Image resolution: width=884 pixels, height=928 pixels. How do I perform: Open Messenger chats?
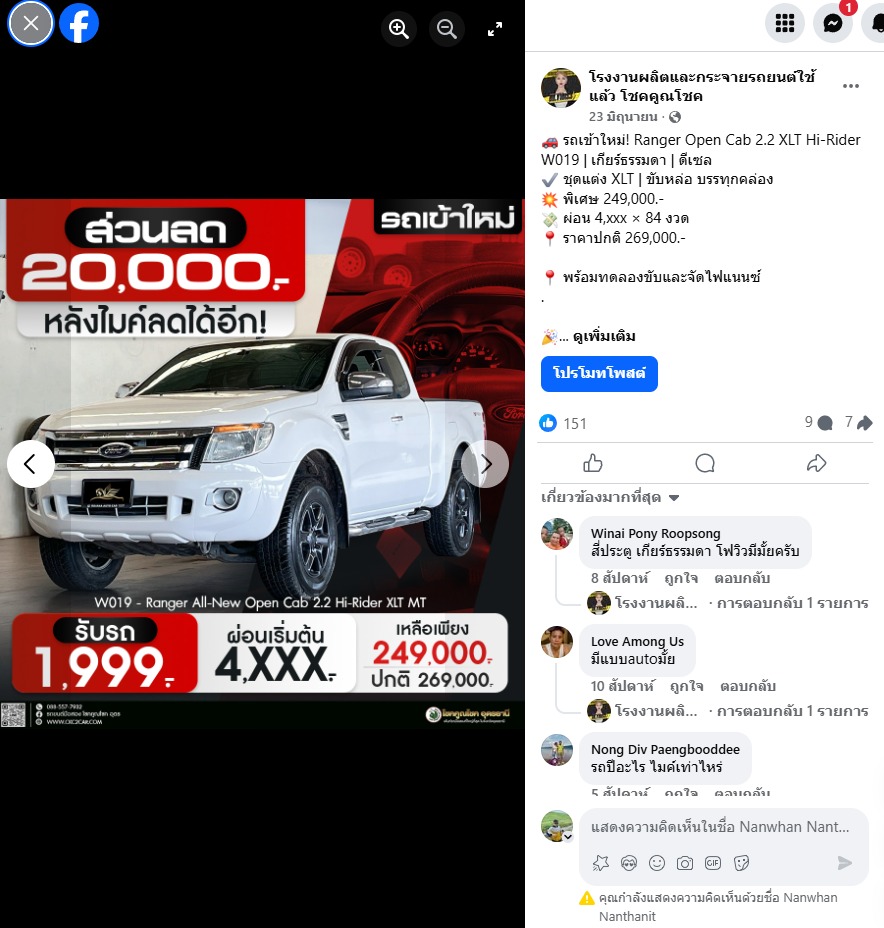tap(833, 23)
